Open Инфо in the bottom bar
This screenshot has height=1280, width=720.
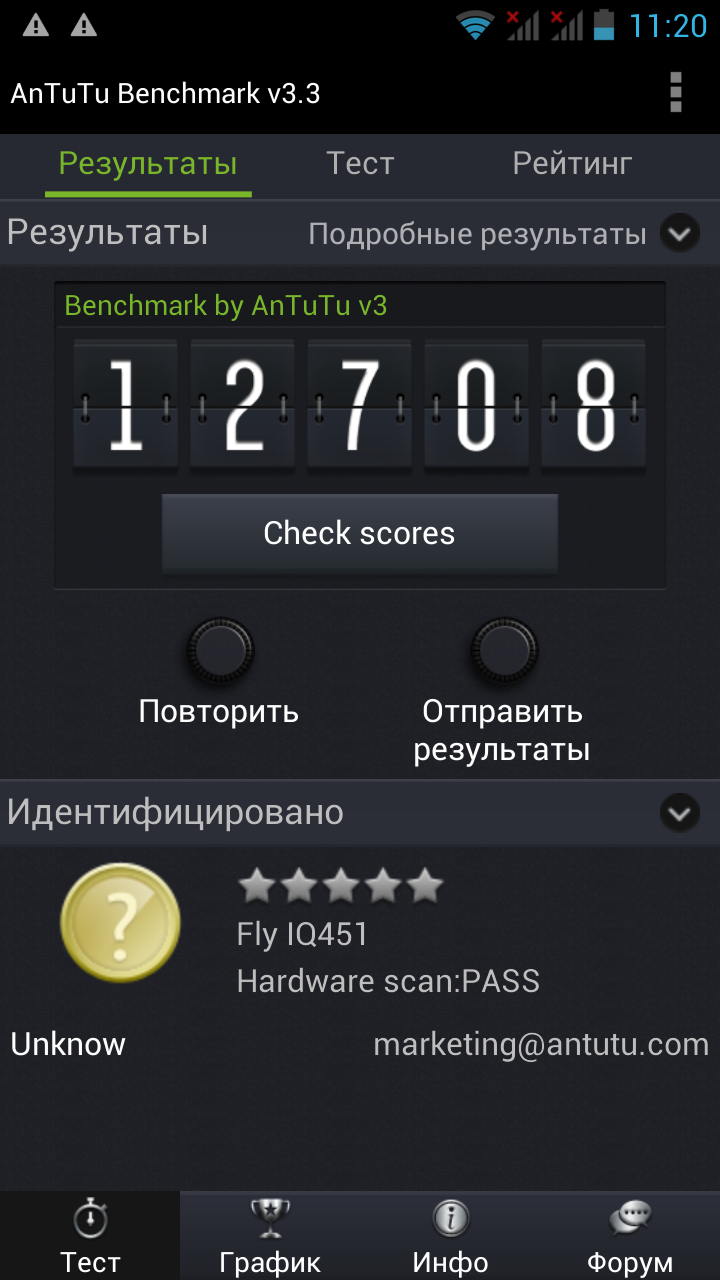click(450, 1236)
